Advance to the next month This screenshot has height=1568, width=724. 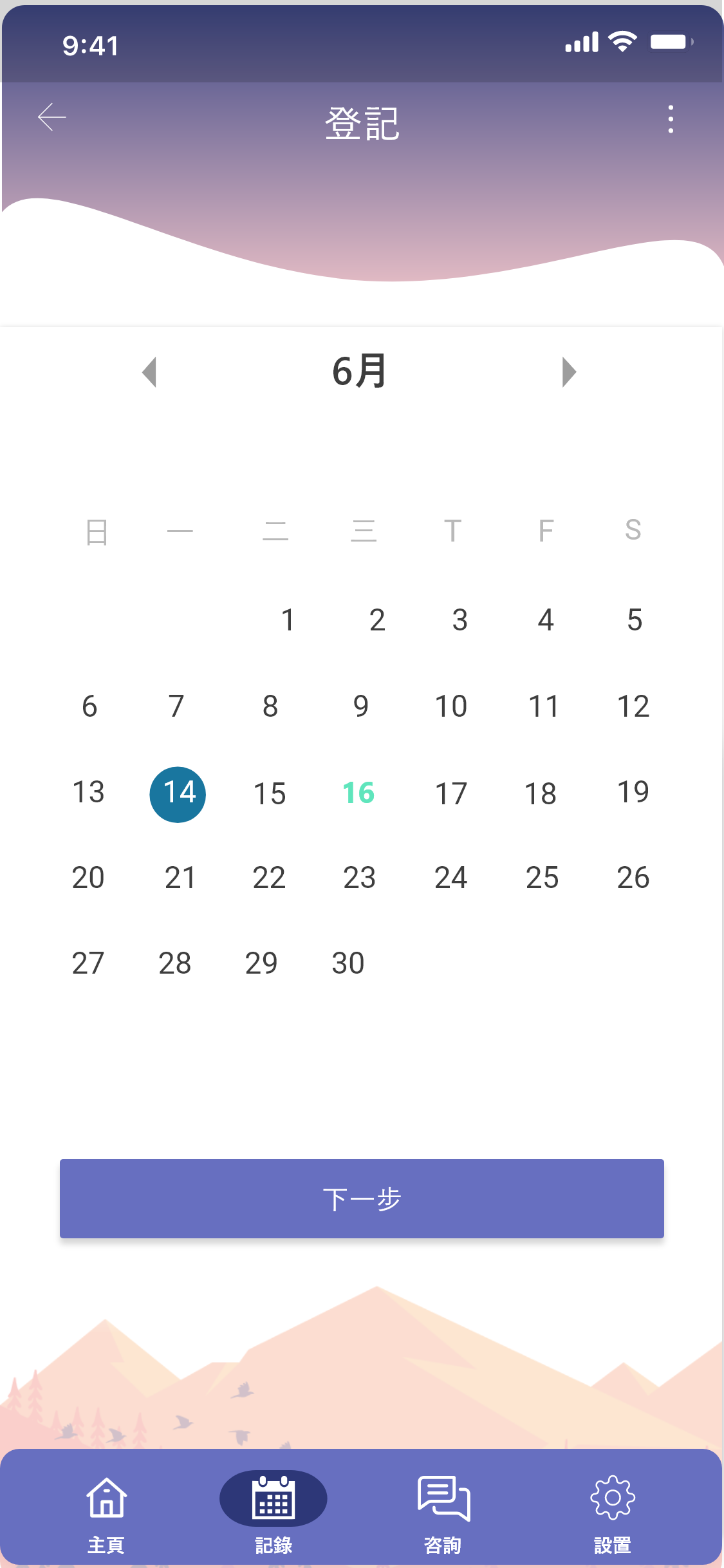569,372
